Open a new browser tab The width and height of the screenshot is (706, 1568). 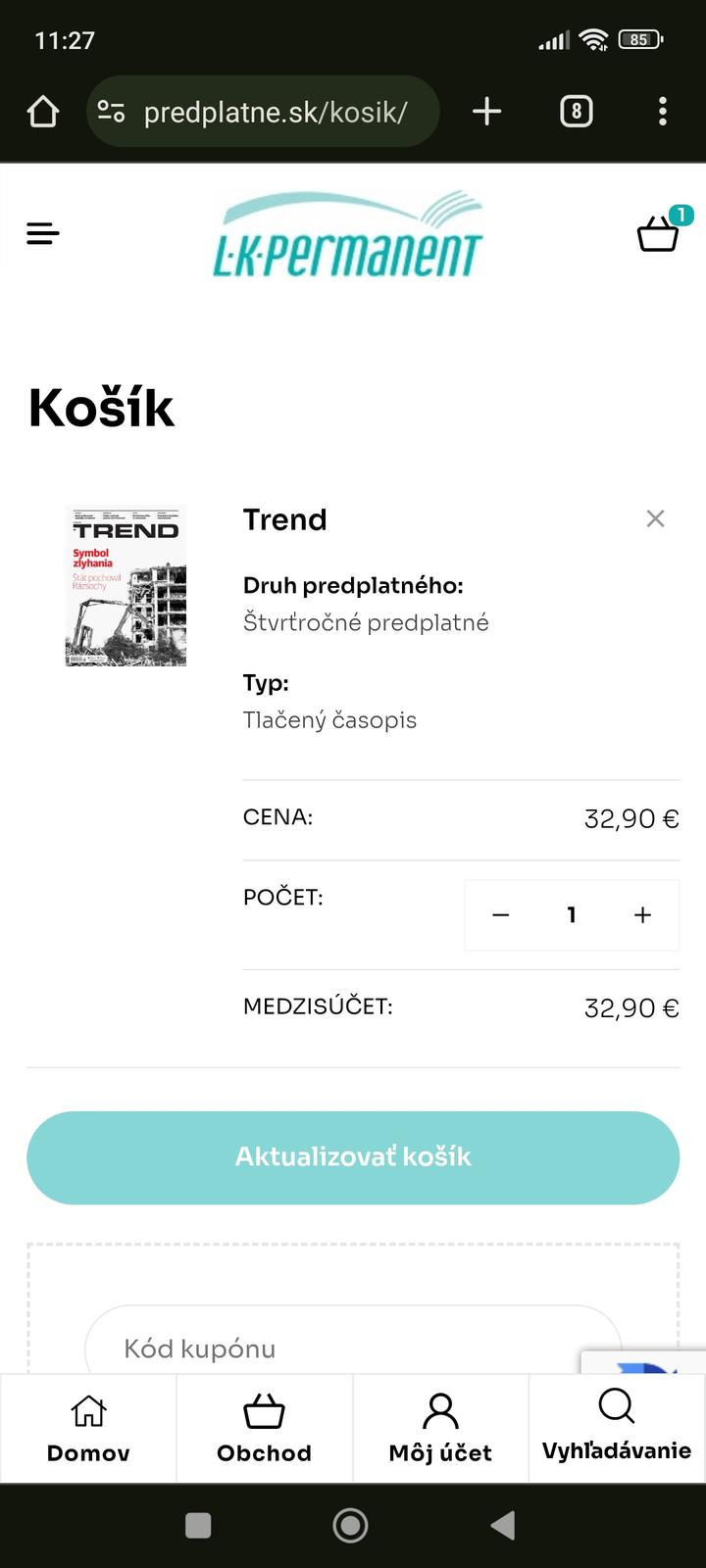tap(486, 112)
